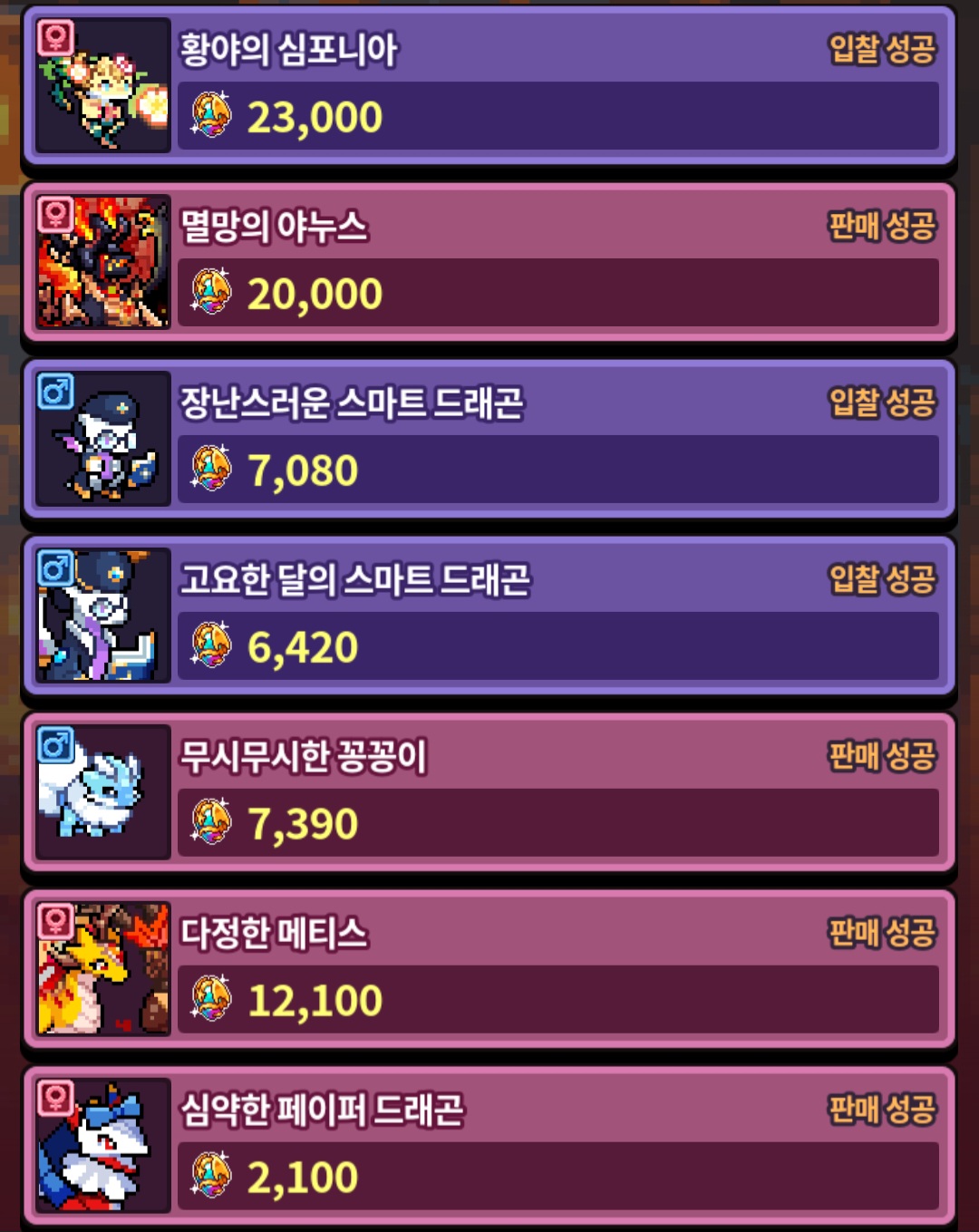Tap the 고요한 달의 스마트 드래곤 row
Image resolution: width=979 pixels, height=1232 pixels.
tap(489, 616)
